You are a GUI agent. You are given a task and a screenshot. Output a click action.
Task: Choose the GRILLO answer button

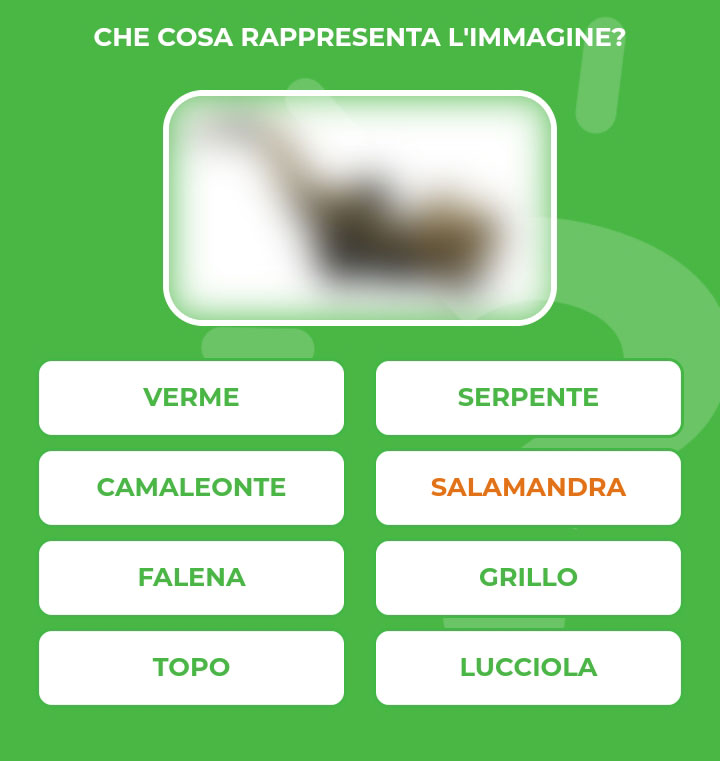pyautogui.click(x=528, y=577)
